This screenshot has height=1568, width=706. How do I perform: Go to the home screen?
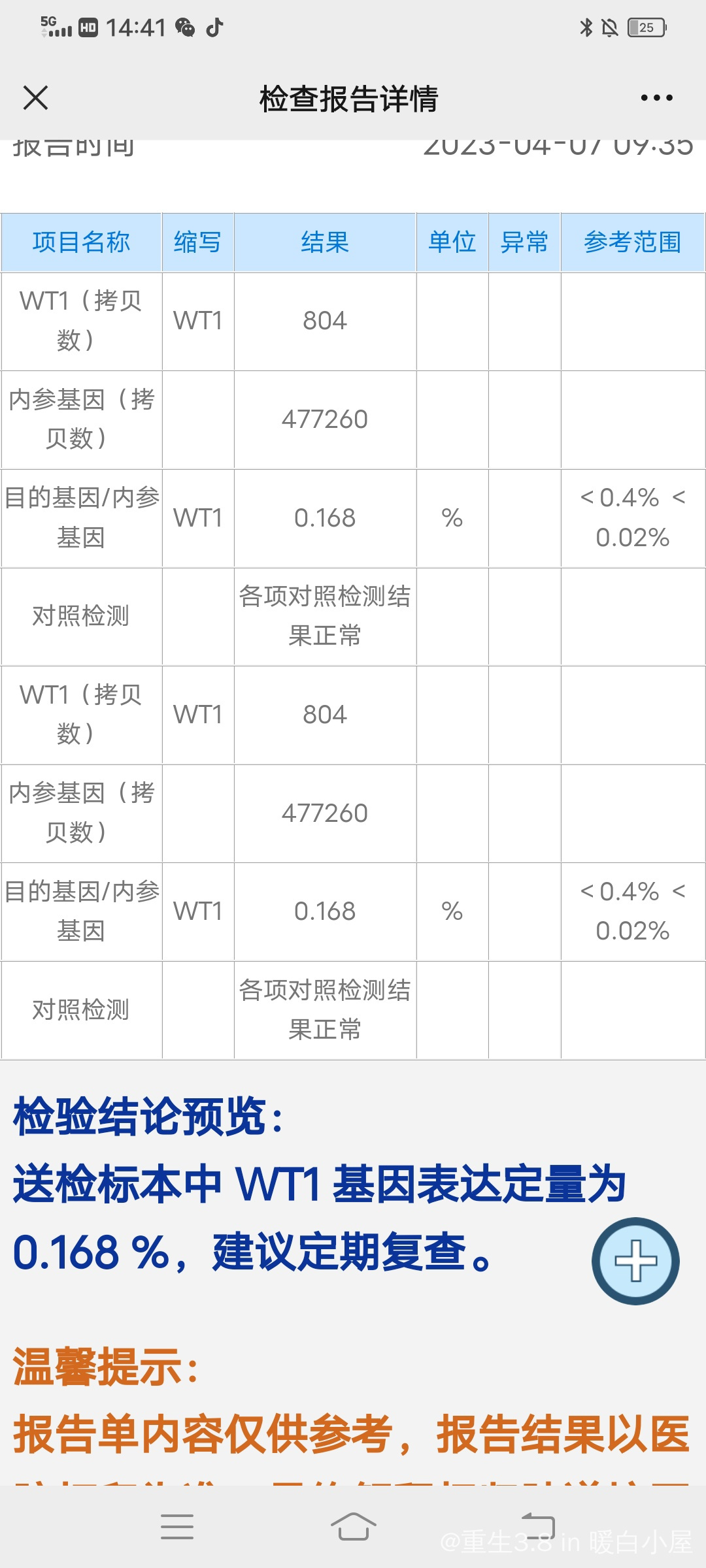[x=353, y=1527]
